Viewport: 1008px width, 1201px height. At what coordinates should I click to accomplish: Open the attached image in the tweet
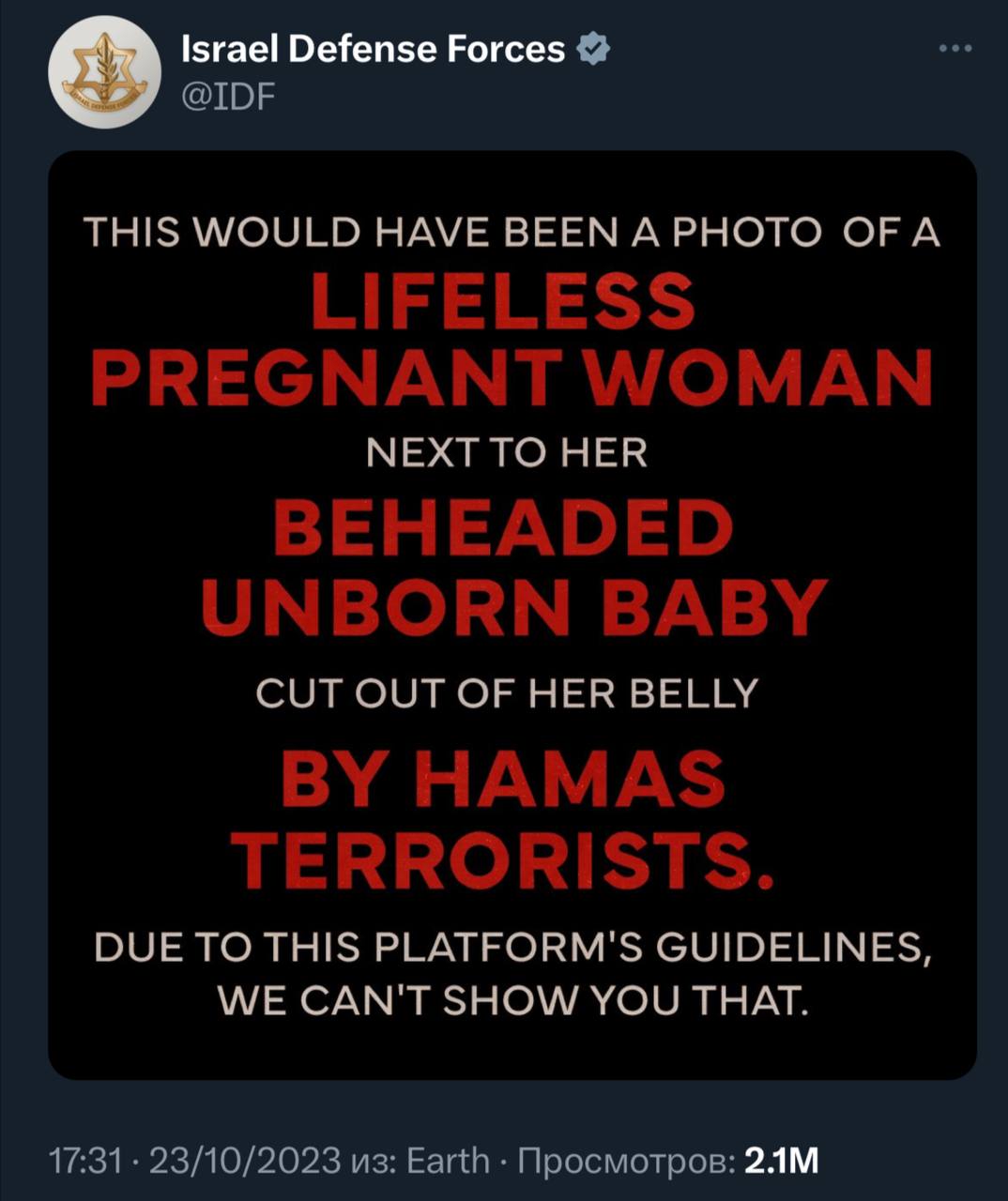tap(512, 615)
